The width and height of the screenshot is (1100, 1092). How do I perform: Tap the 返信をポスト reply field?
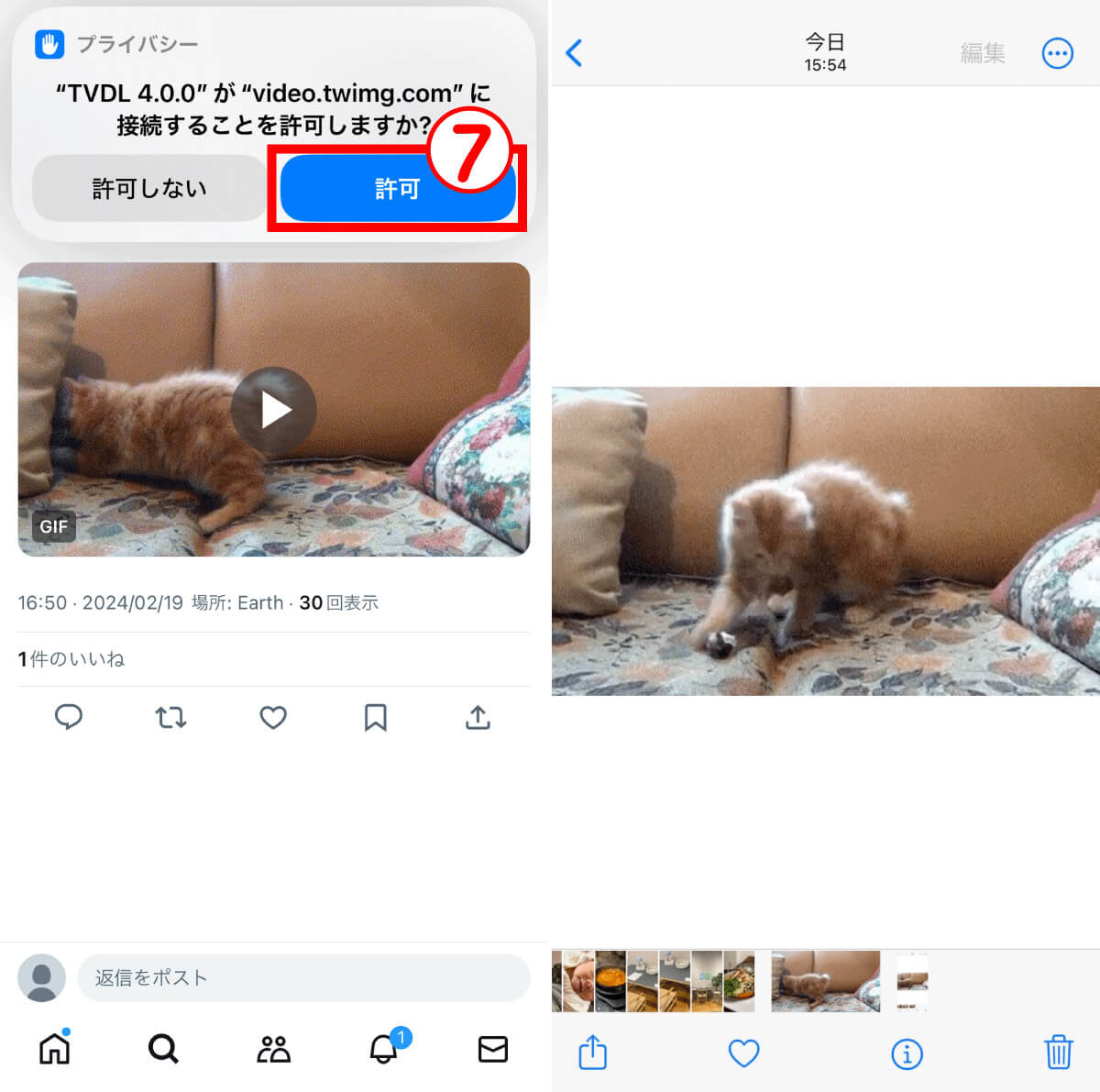[302, 977]
